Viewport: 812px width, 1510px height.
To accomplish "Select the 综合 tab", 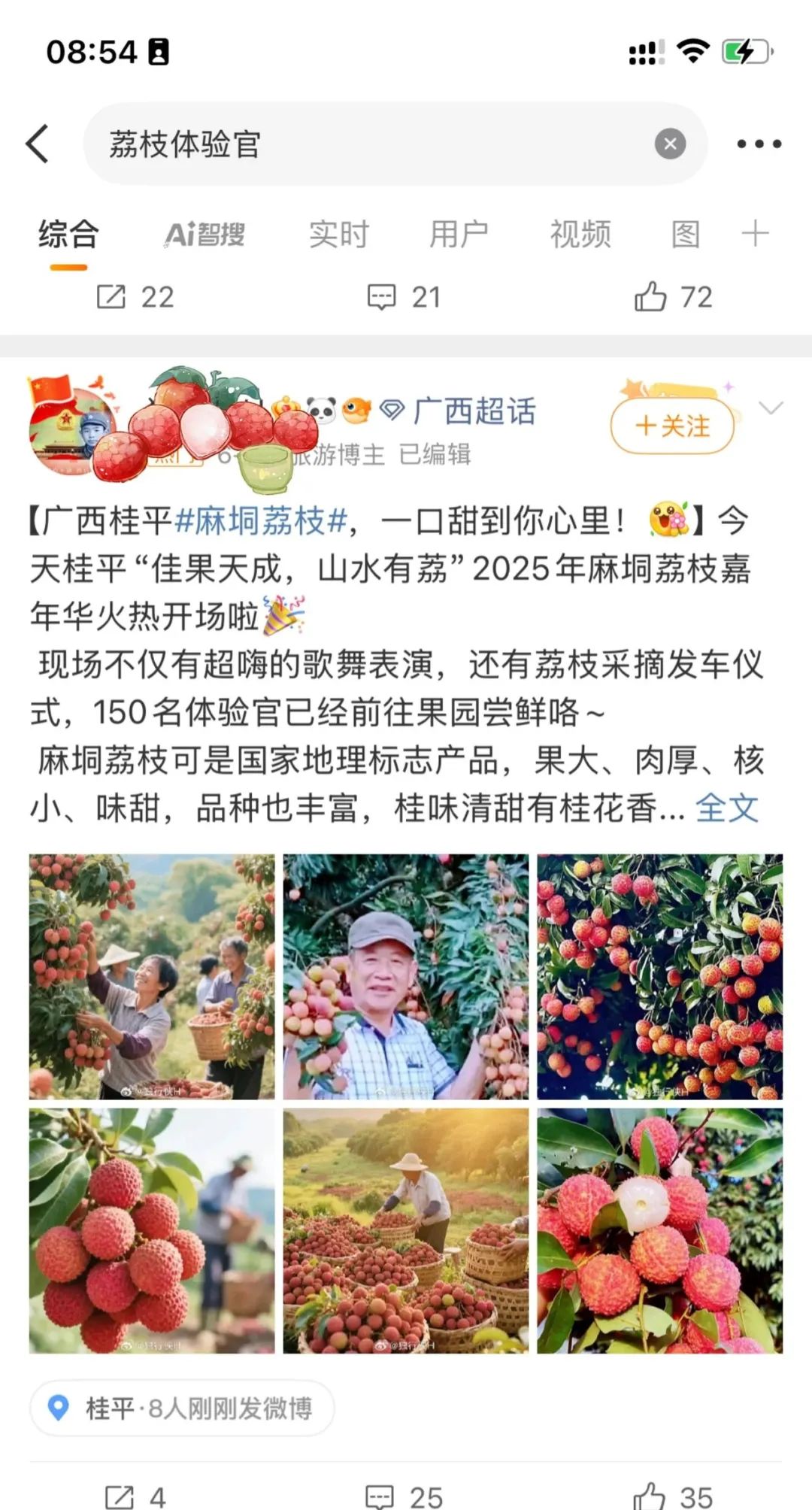I will [x=68, y=235].
